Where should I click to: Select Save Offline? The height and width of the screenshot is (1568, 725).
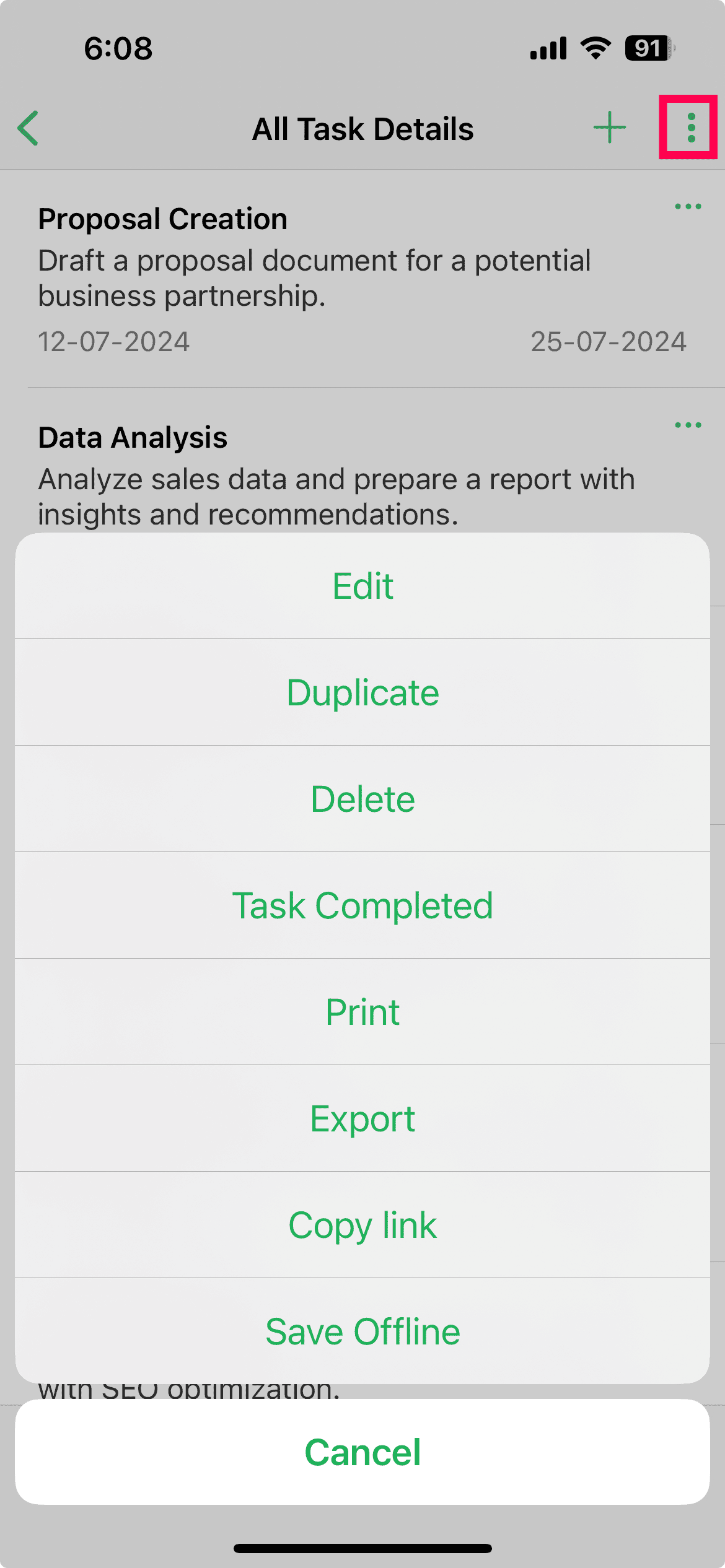(x=362, y=1331)
